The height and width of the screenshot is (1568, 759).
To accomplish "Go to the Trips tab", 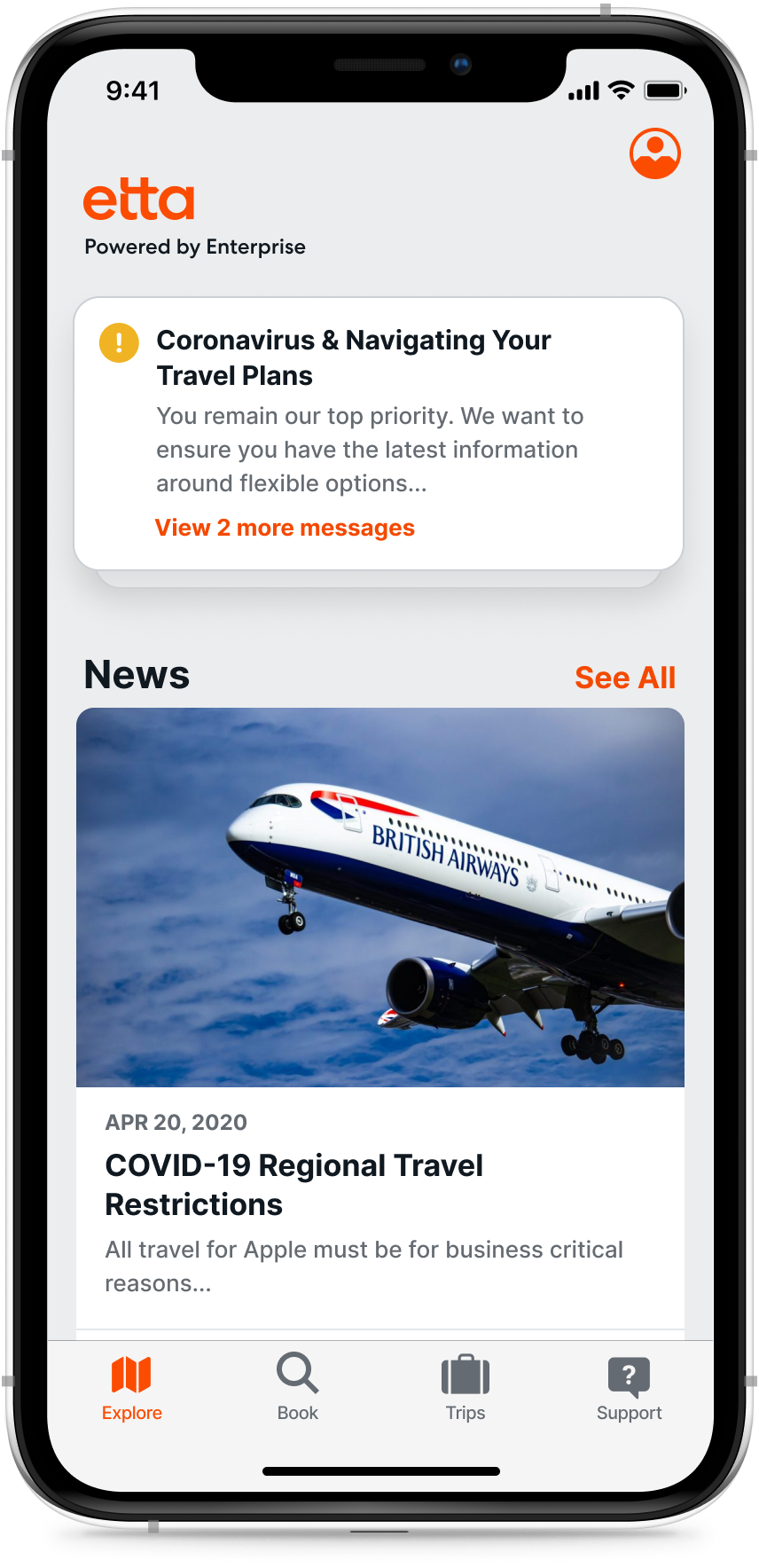I will [x=466, y=1388].
